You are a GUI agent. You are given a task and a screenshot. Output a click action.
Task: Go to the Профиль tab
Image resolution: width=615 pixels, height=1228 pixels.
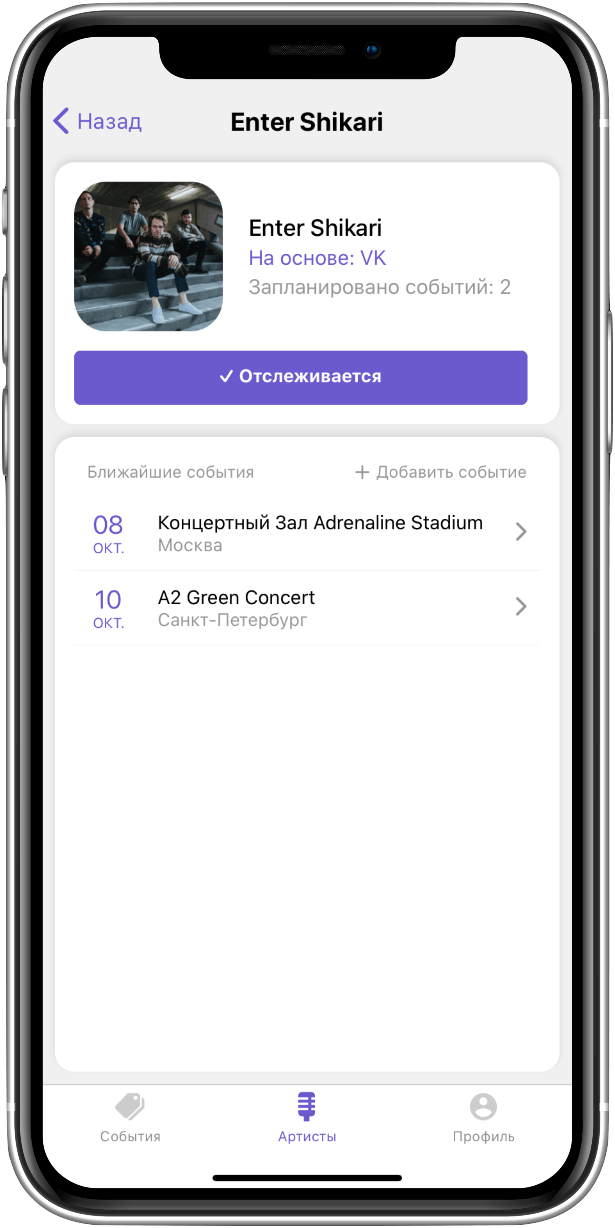coord(483,1117)
